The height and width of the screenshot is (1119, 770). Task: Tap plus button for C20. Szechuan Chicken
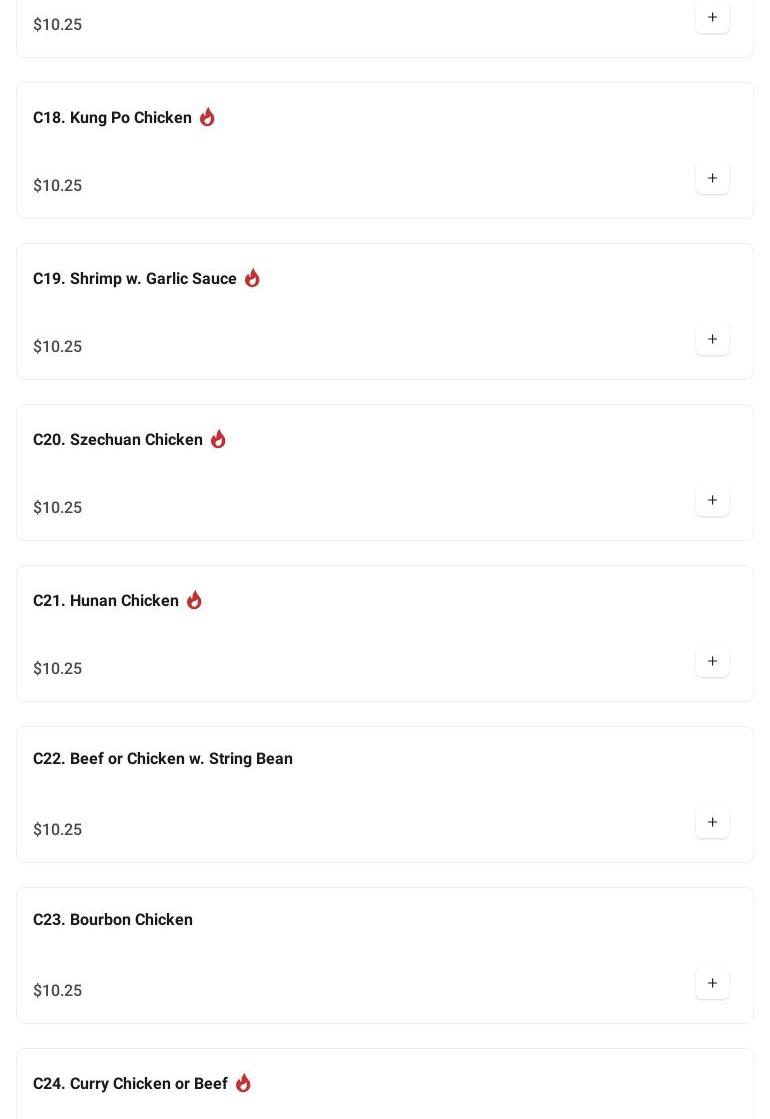[x=712, y=501]
